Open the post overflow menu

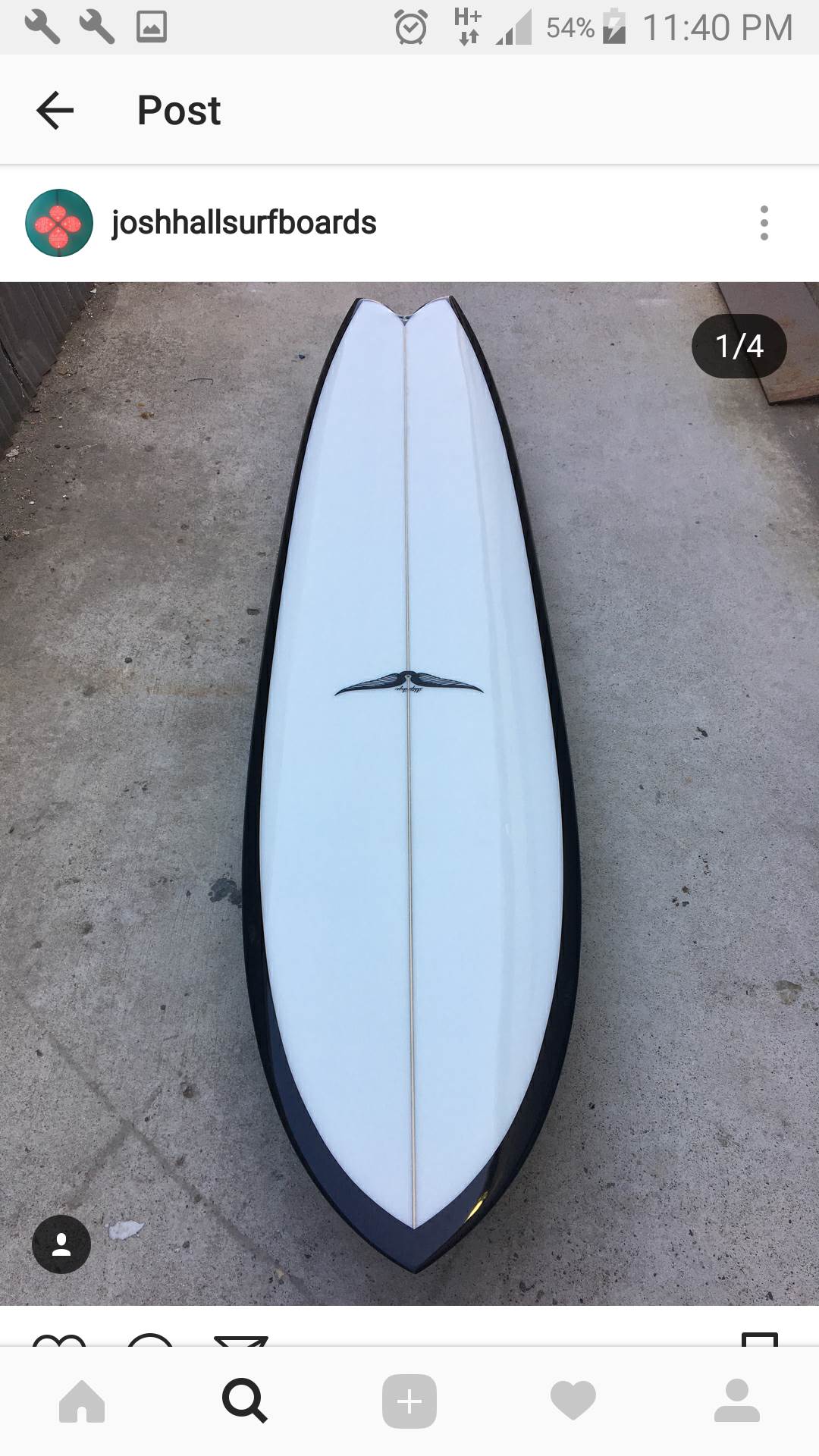[764, 223]
